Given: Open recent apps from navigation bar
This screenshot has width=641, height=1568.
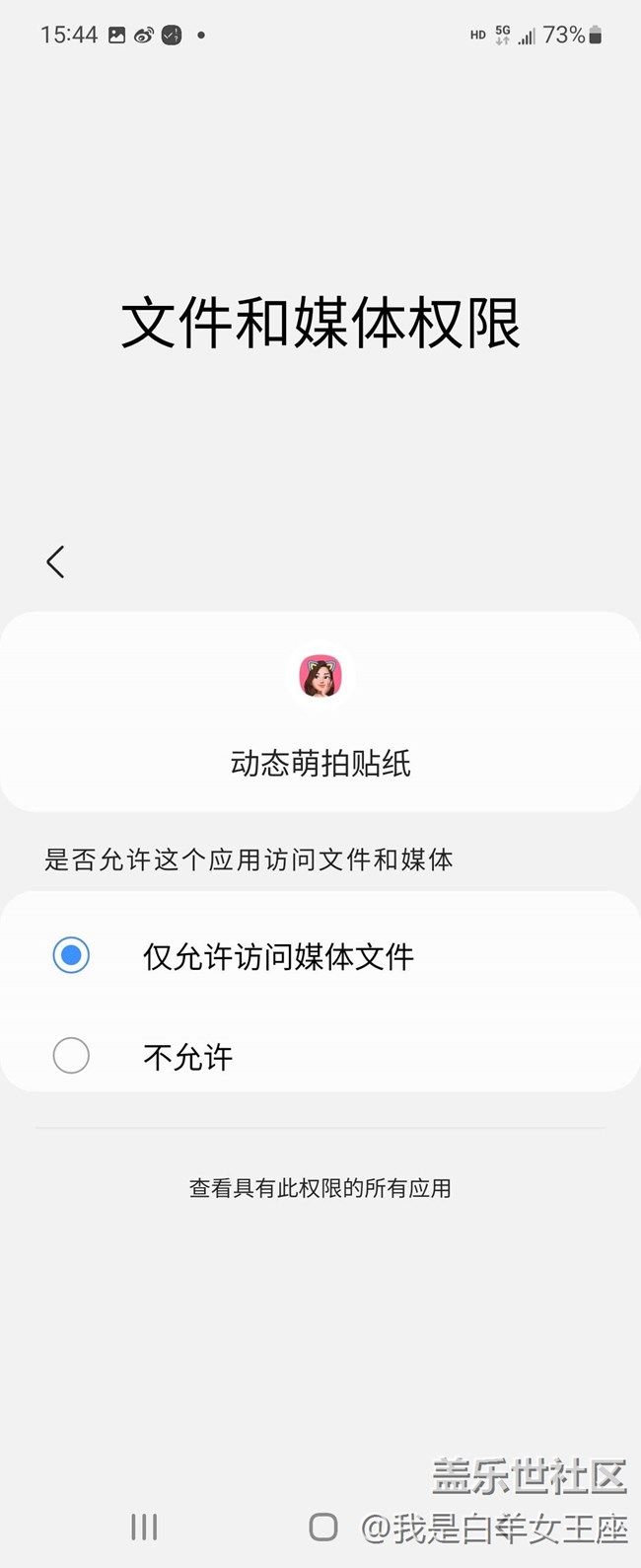Looking at the screenshot, I should point(144,1527).
